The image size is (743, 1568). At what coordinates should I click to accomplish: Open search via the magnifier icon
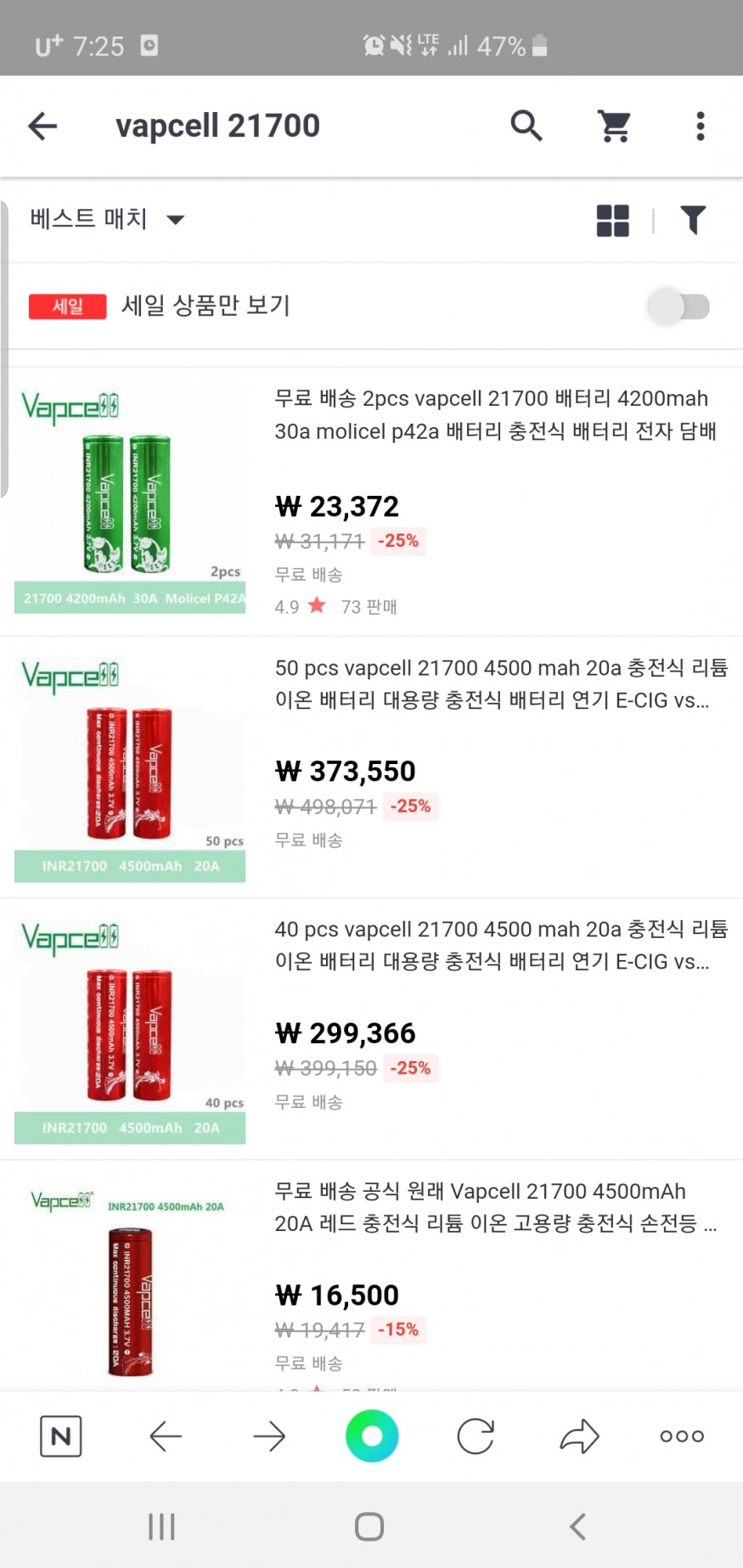tap(526, 126)
